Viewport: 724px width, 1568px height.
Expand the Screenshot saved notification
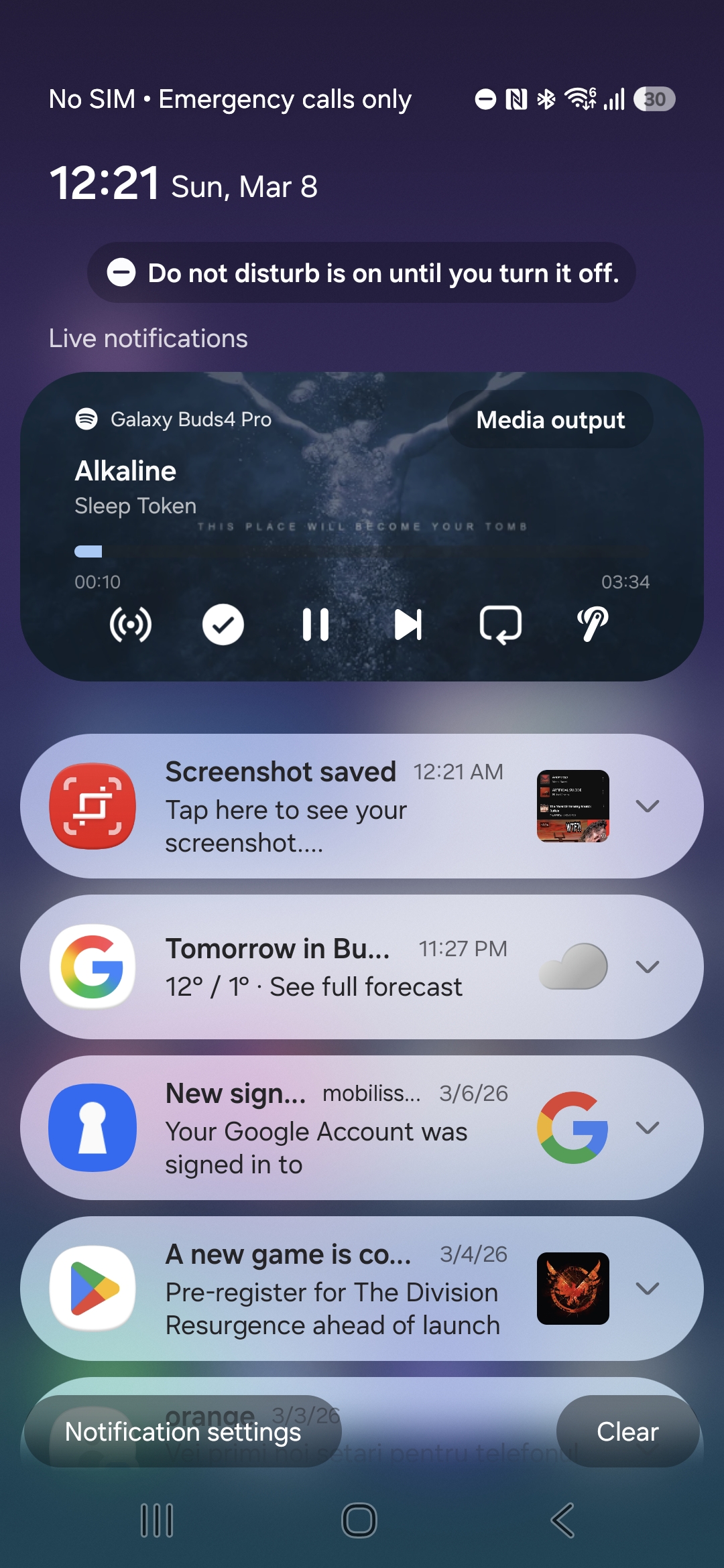tap(647, 806)
